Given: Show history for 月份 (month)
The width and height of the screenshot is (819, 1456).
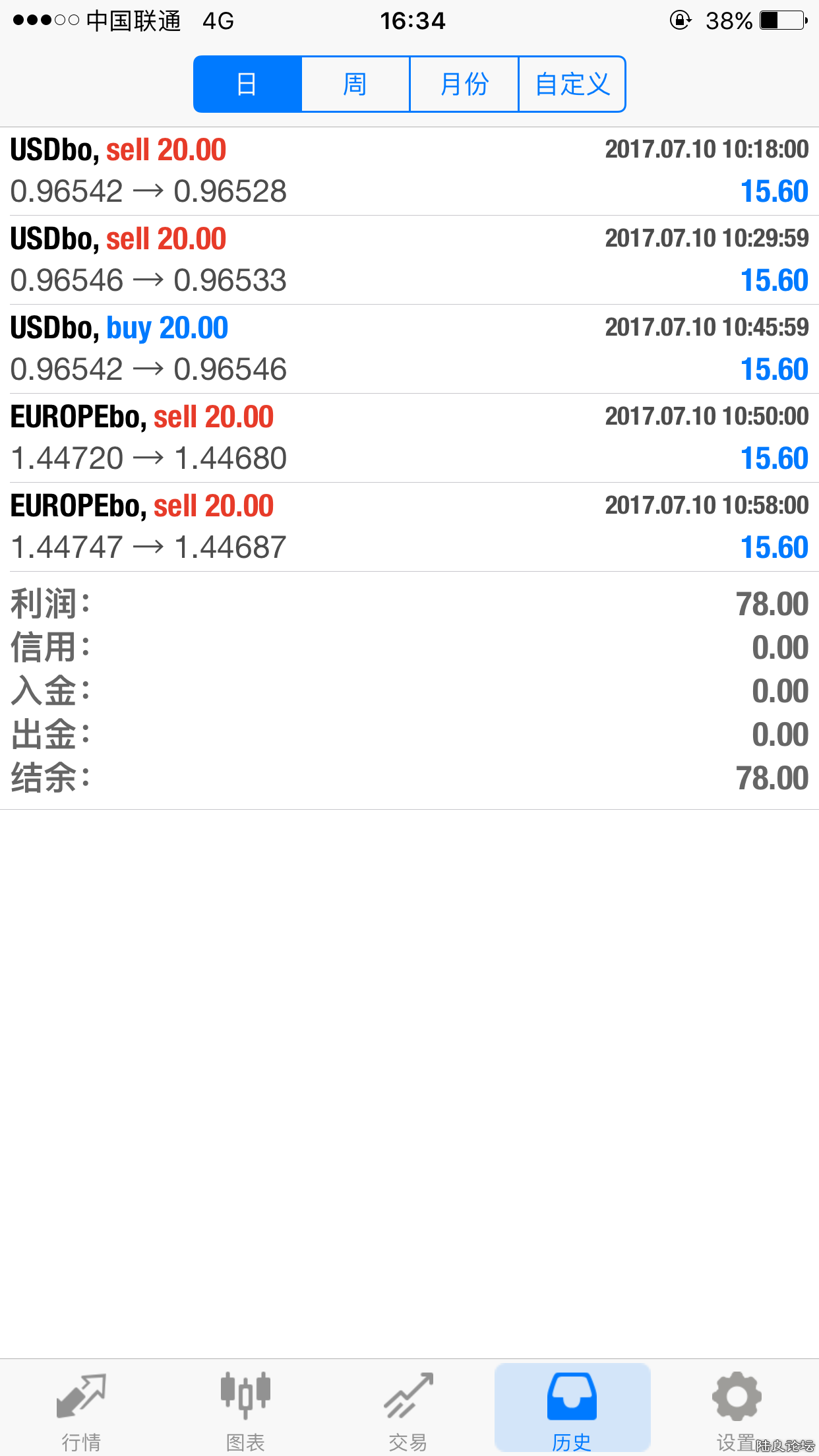Looking at the screenshot, I should pyautogui.click(x=464, y=84).
